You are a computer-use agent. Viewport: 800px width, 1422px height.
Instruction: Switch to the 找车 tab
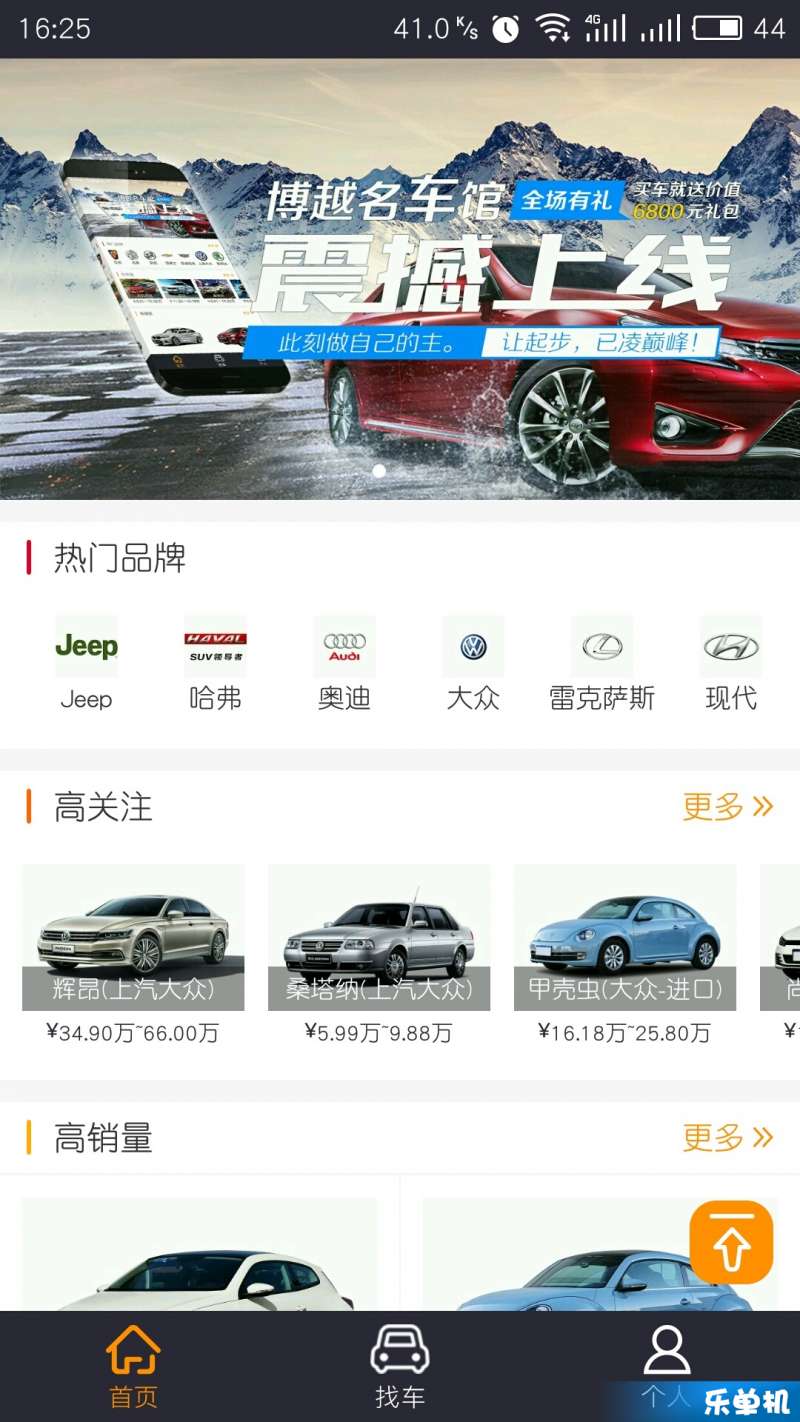point(400,1366)
